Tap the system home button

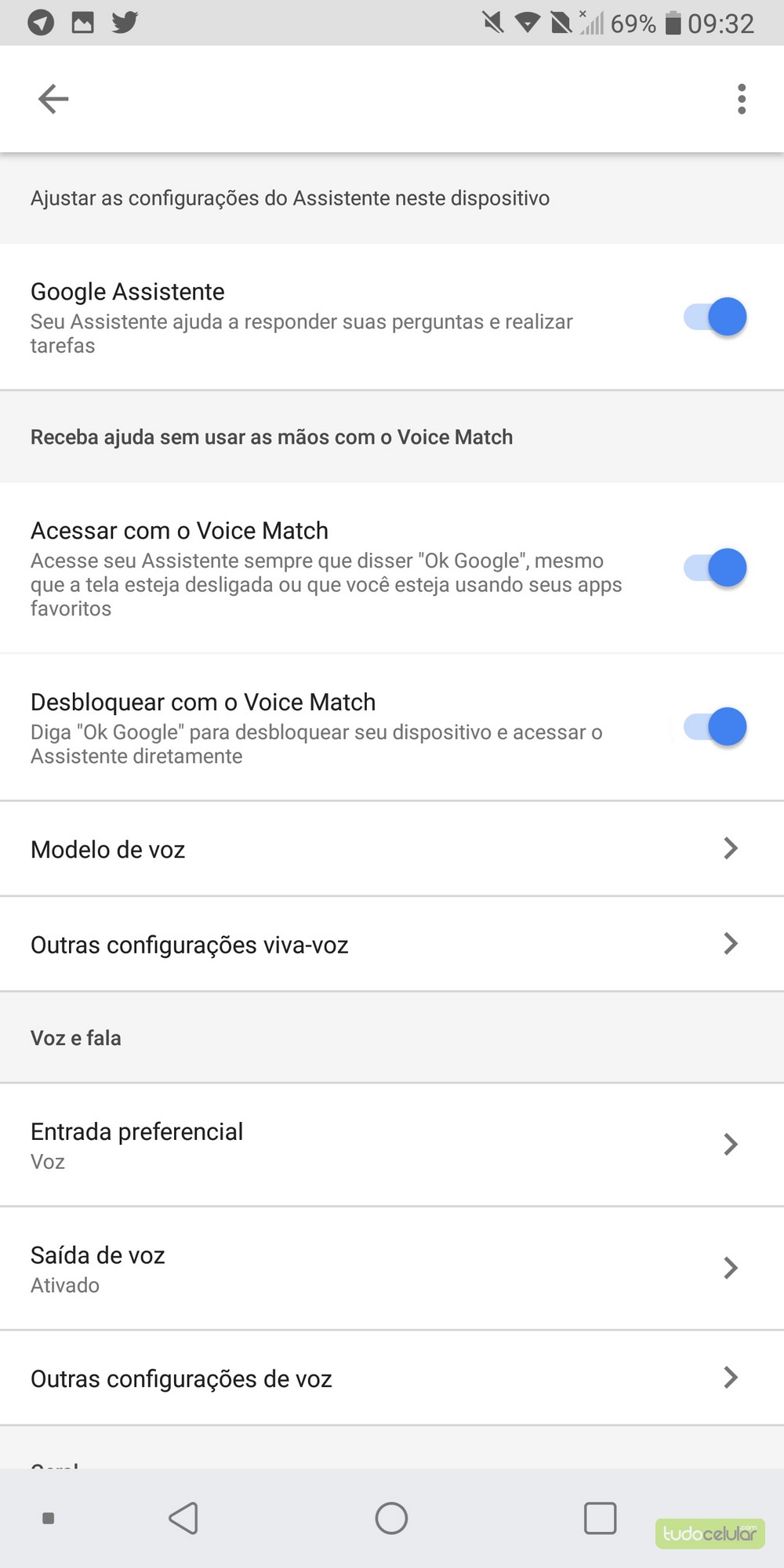[x=391, y=1519]
